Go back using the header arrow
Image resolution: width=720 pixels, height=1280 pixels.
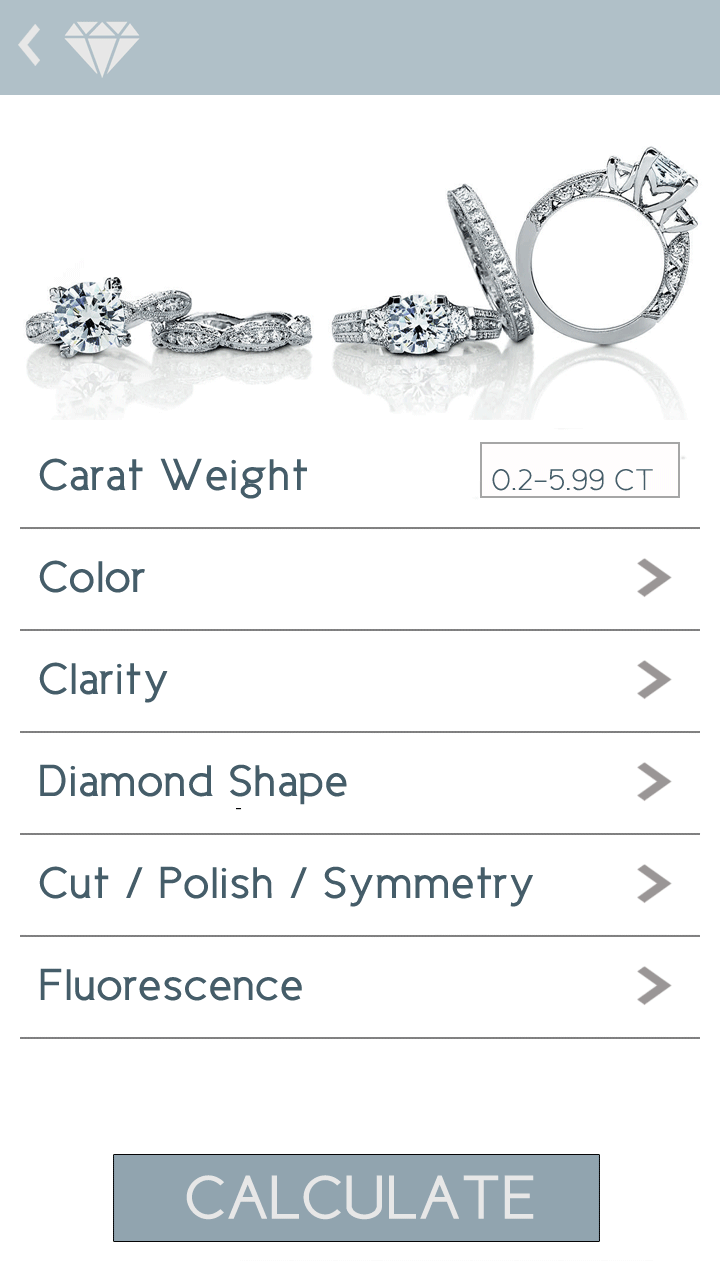point(30,46)
